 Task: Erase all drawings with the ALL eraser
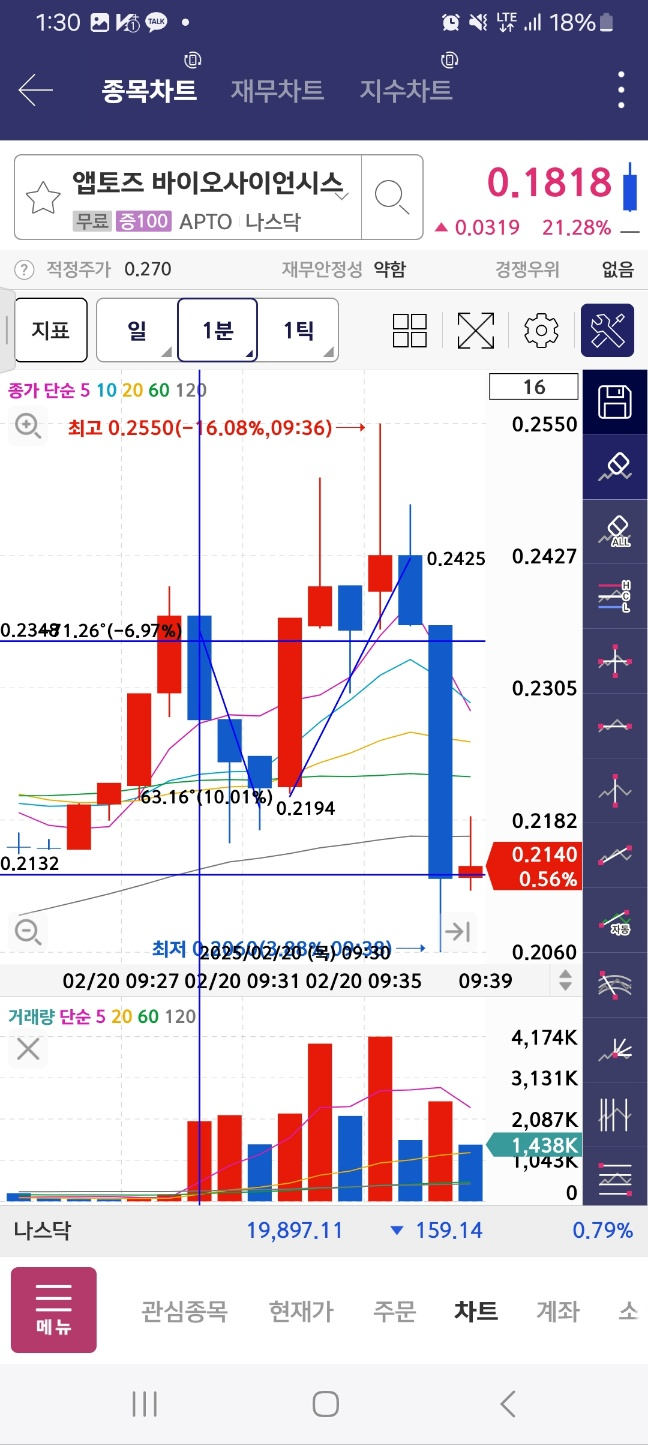(615, 530)
